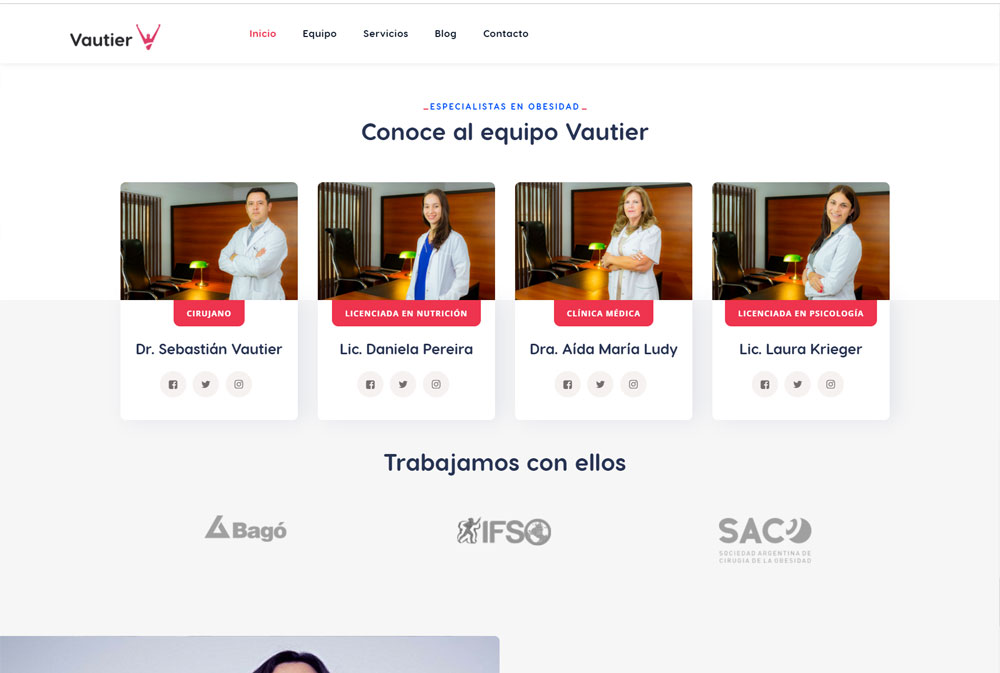Open the Blog page
This screenshot has height=673, width=1000.
(x=445, y=34)
